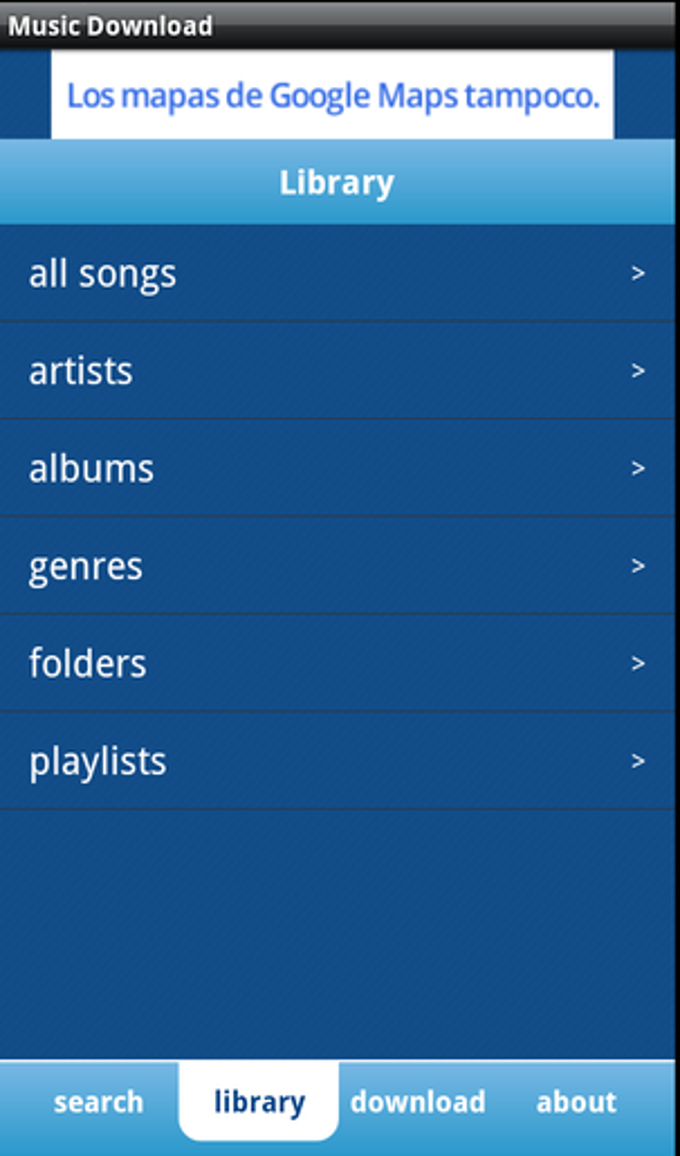The width and height of the screenshot is (680, 1156).
Task: Select the library tab
Action: (x=259, y=1102)
